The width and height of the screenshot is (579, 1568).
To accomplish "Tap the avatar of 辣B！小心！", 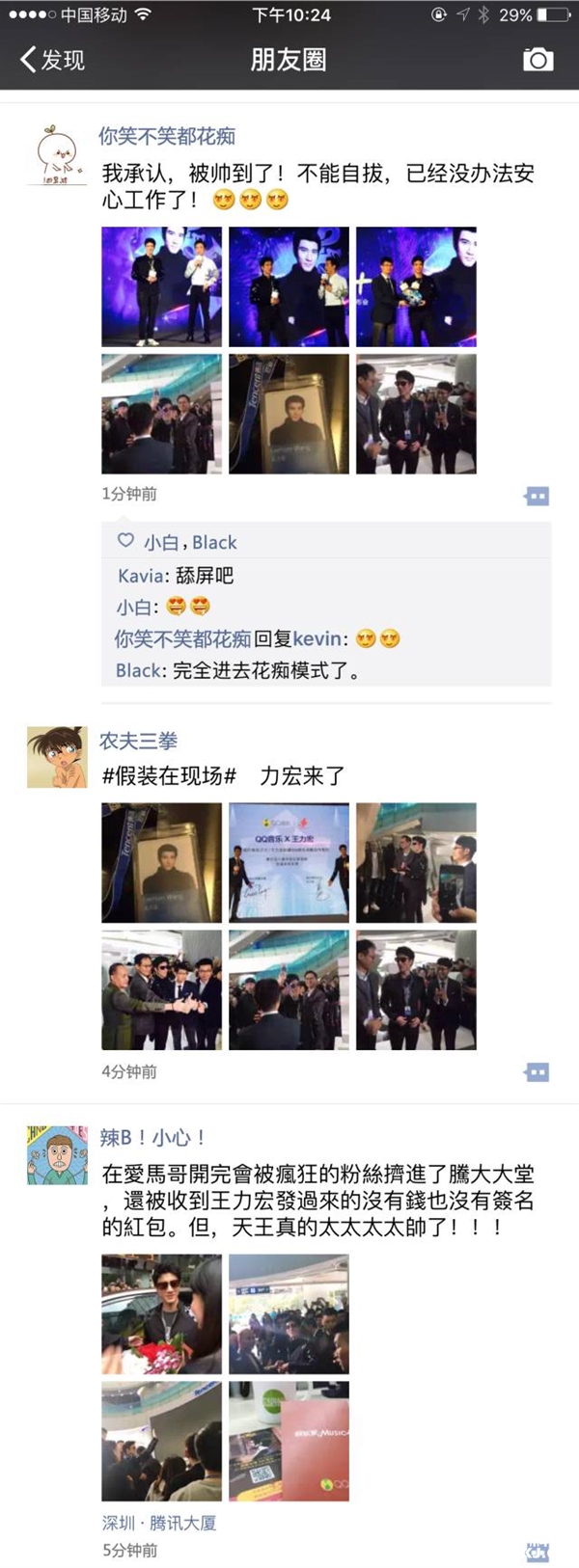I will tap(56, 1154).
